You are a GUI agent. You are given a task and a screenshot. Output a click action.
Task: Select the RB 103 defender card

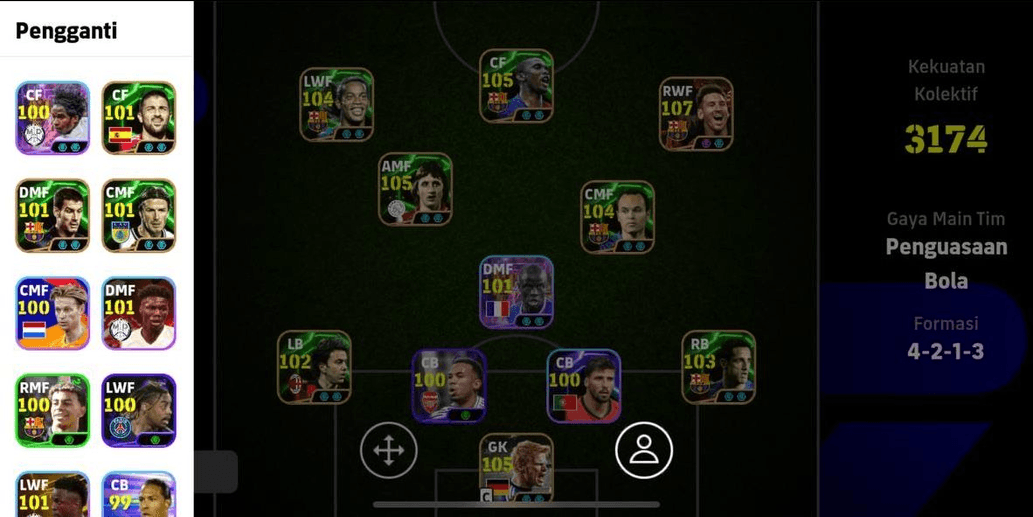pyautogui.click(x=718, y=367)
